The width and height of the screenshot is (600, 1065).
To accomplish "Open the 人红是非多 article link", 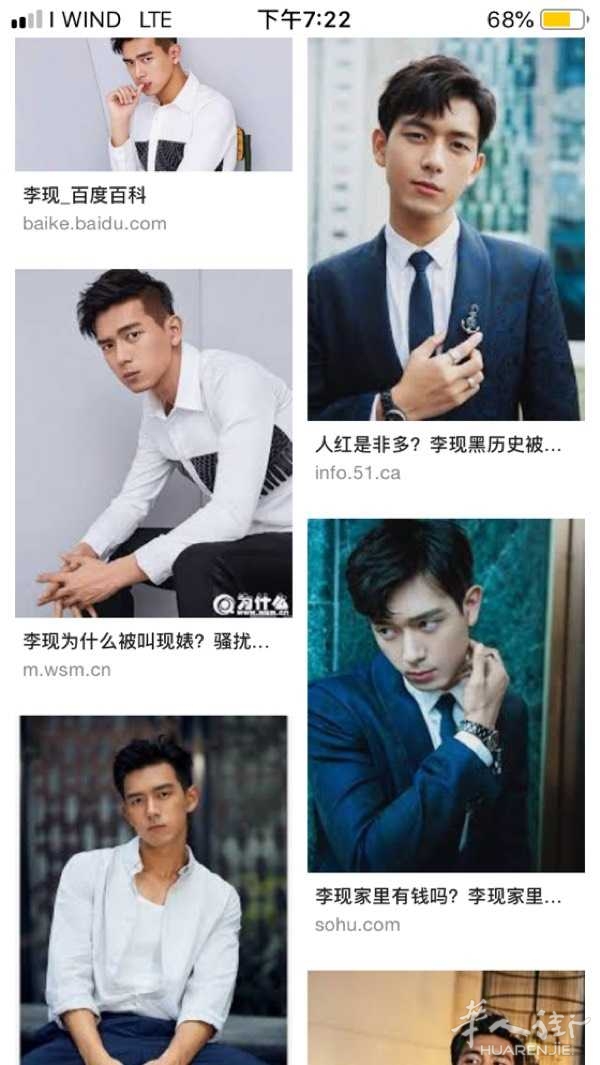I will pos(438,446).
